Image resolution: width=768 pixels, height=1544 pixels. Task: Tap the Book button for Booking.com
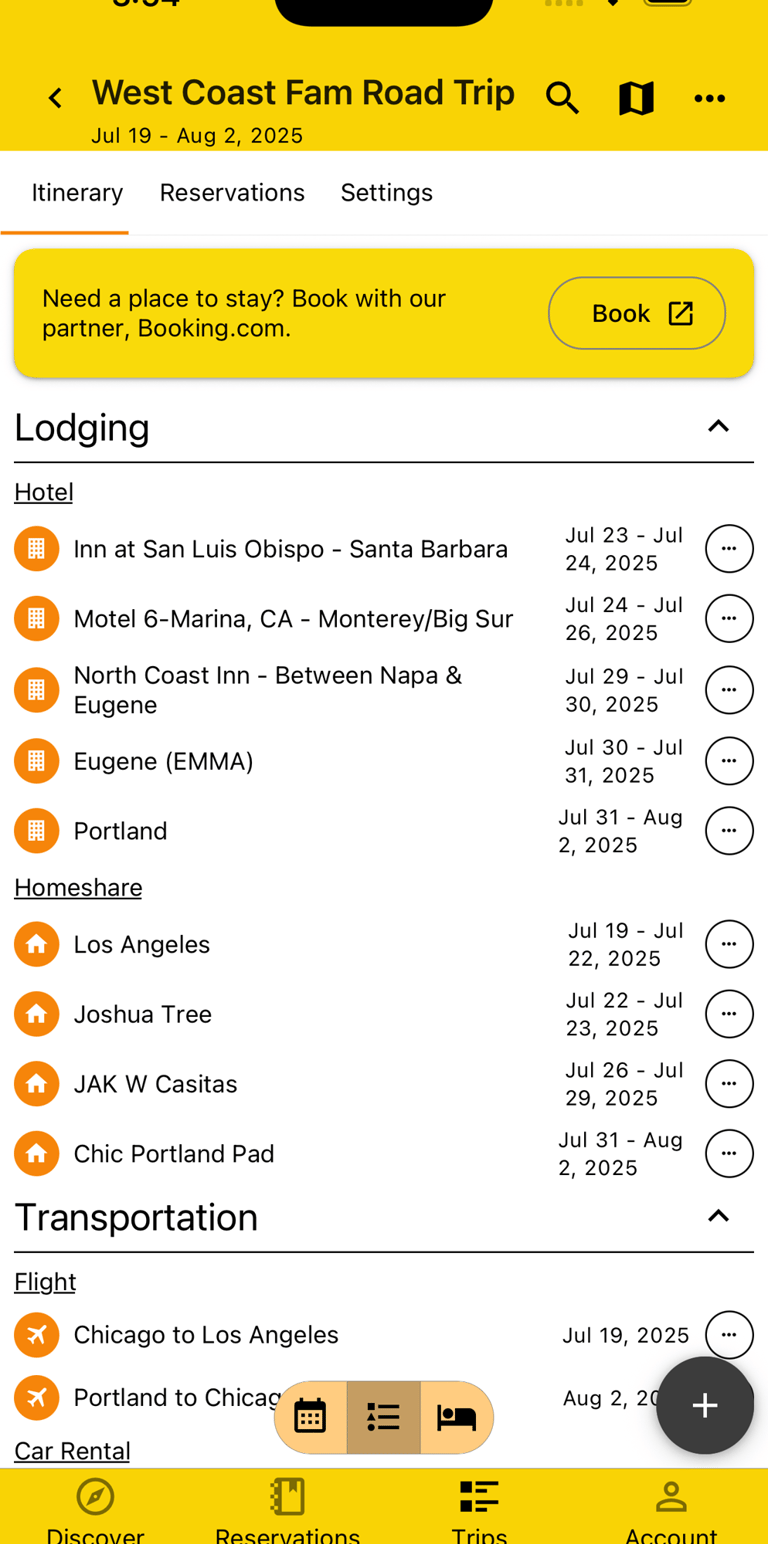[x=636, y=313]
